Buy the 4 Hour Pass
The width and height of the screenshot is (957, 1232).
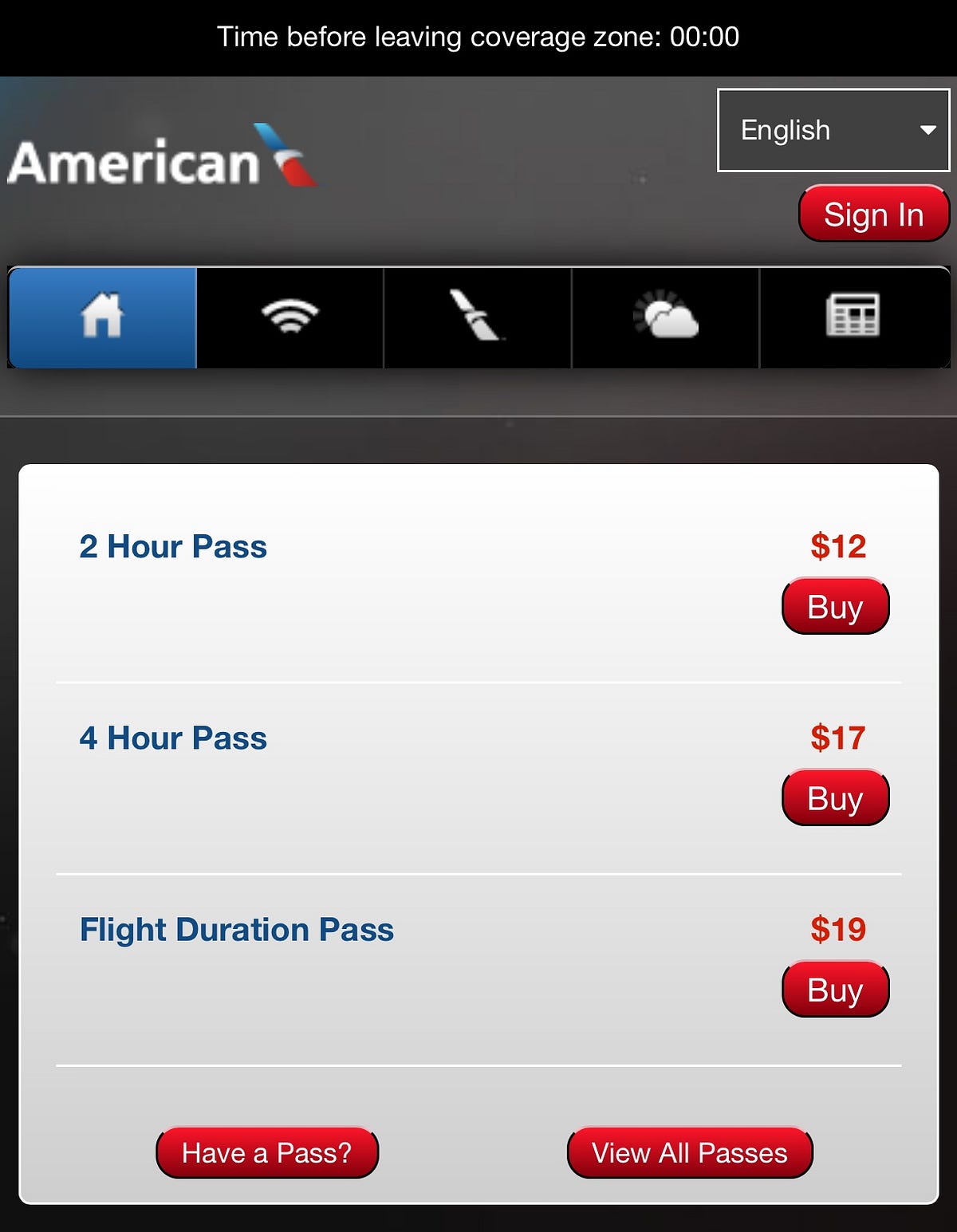tap(835, 798)
